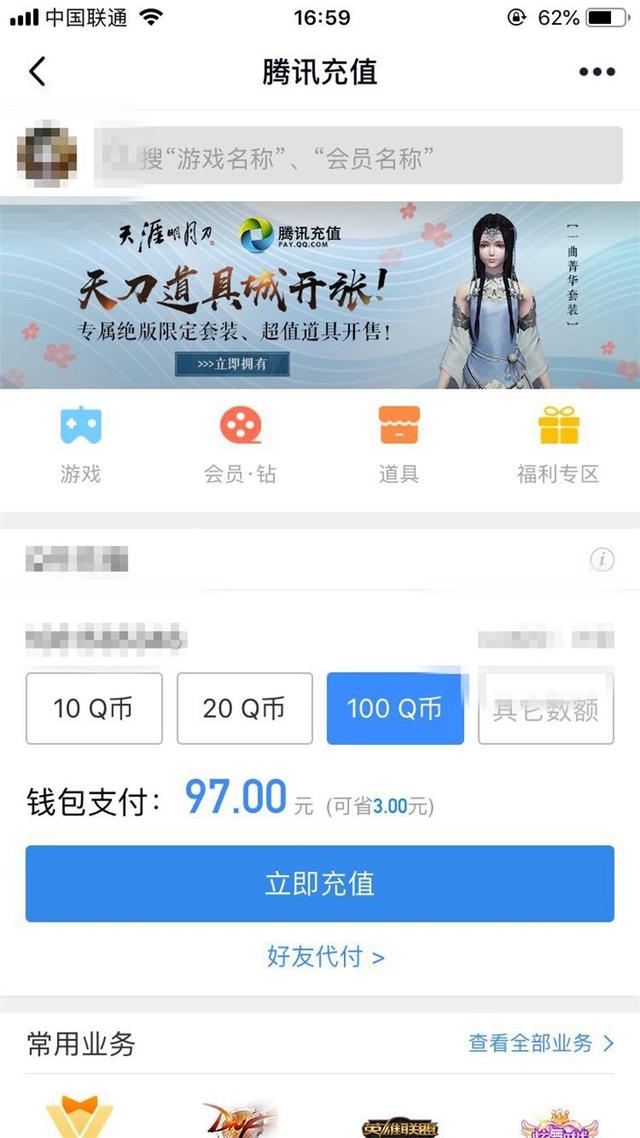Open the profile avatar beside the search box

pyautogui.click(x=47, y=155)
